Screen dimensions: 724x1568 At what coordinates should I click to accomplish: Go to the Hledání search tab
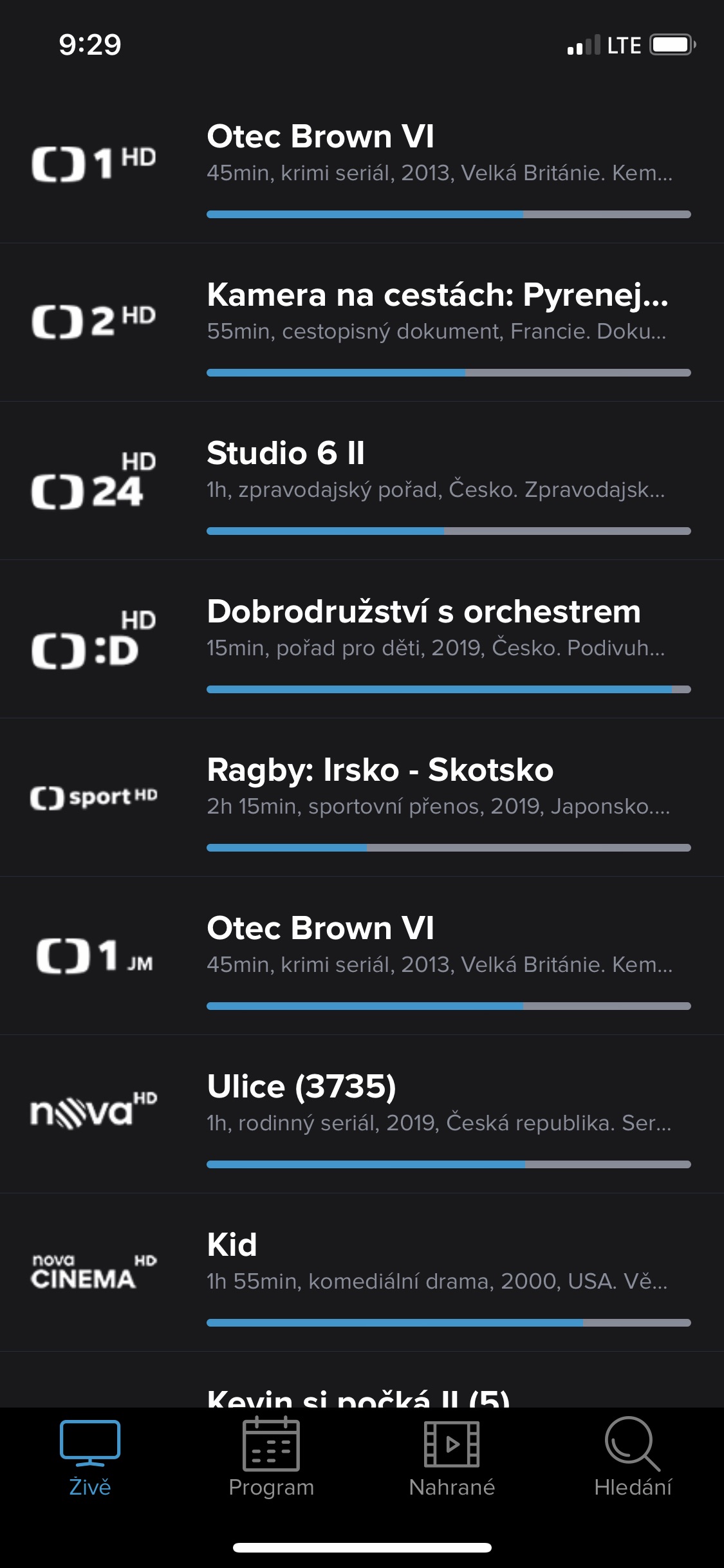(633, 1458)
